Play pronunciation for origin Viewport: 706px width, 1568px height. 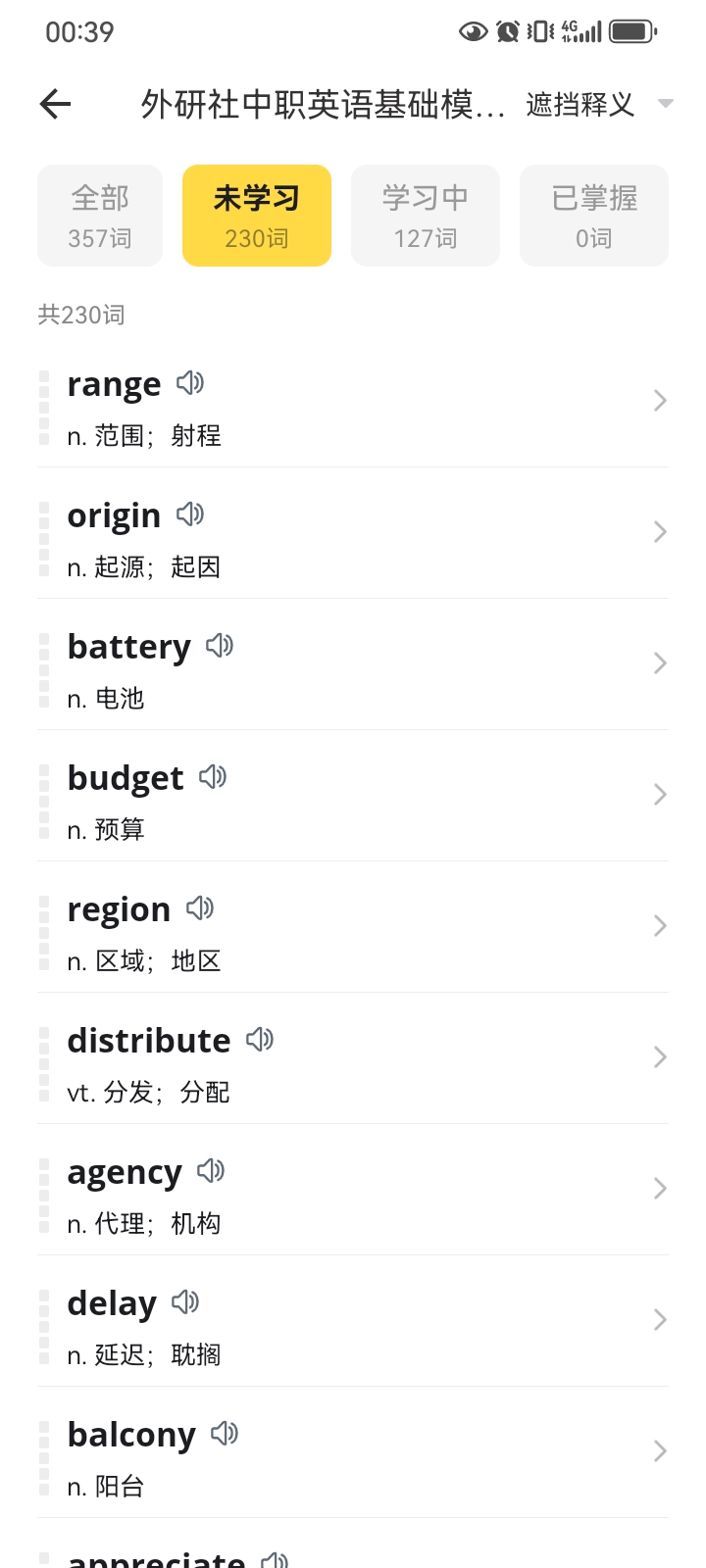190,514
